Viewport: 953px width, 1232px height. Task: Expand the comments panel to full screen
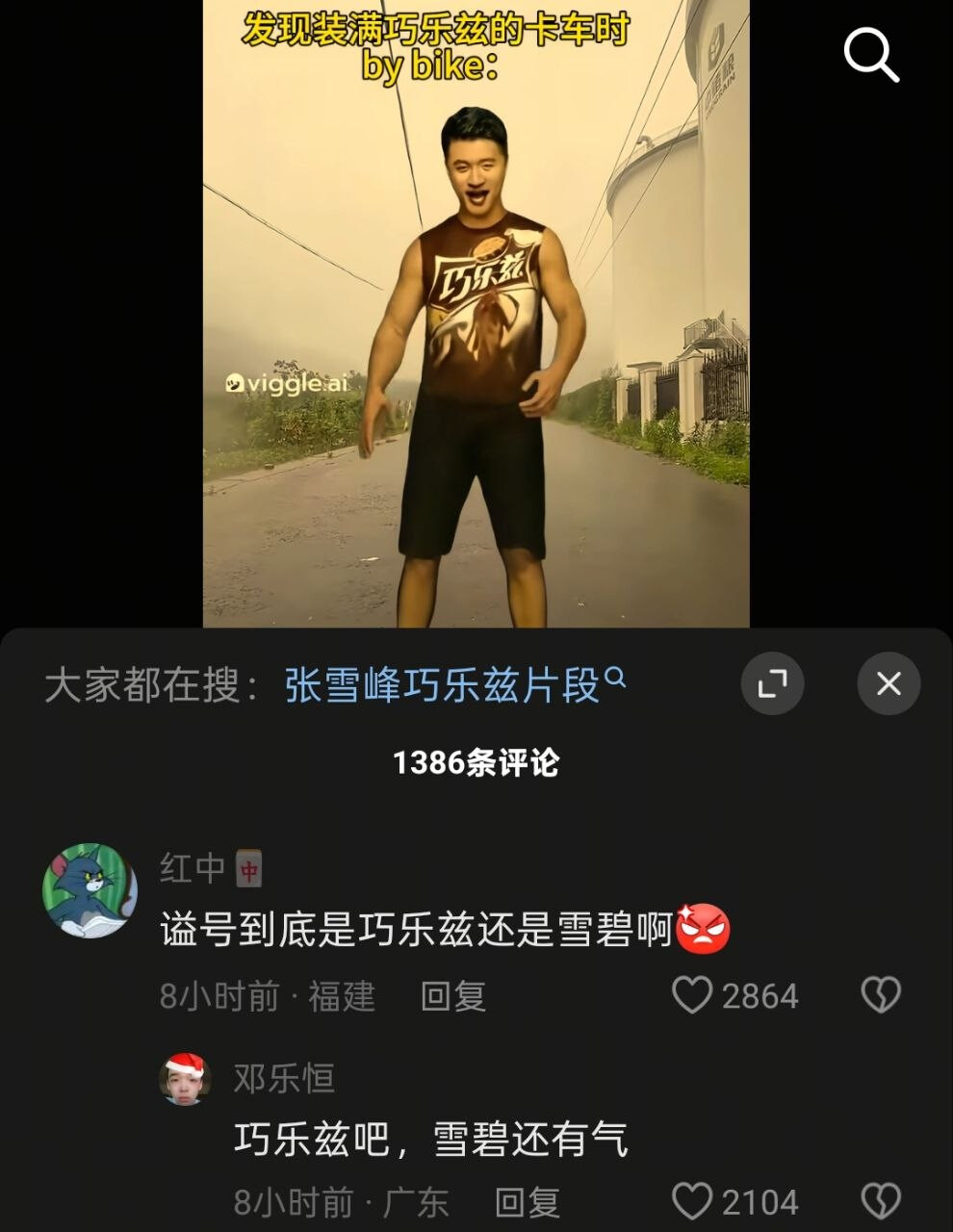click(772, 683)
